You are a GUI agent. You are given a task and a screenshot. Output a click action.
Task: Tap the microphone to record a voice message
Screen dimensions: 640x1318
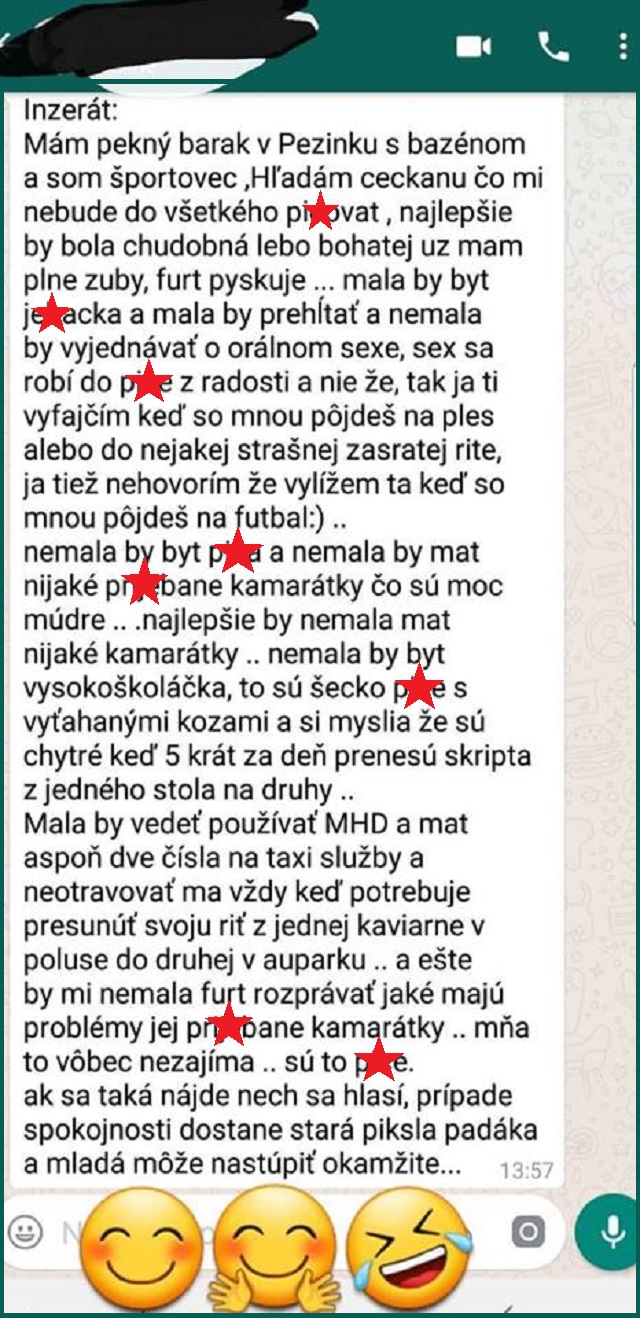pos(610,1229)
